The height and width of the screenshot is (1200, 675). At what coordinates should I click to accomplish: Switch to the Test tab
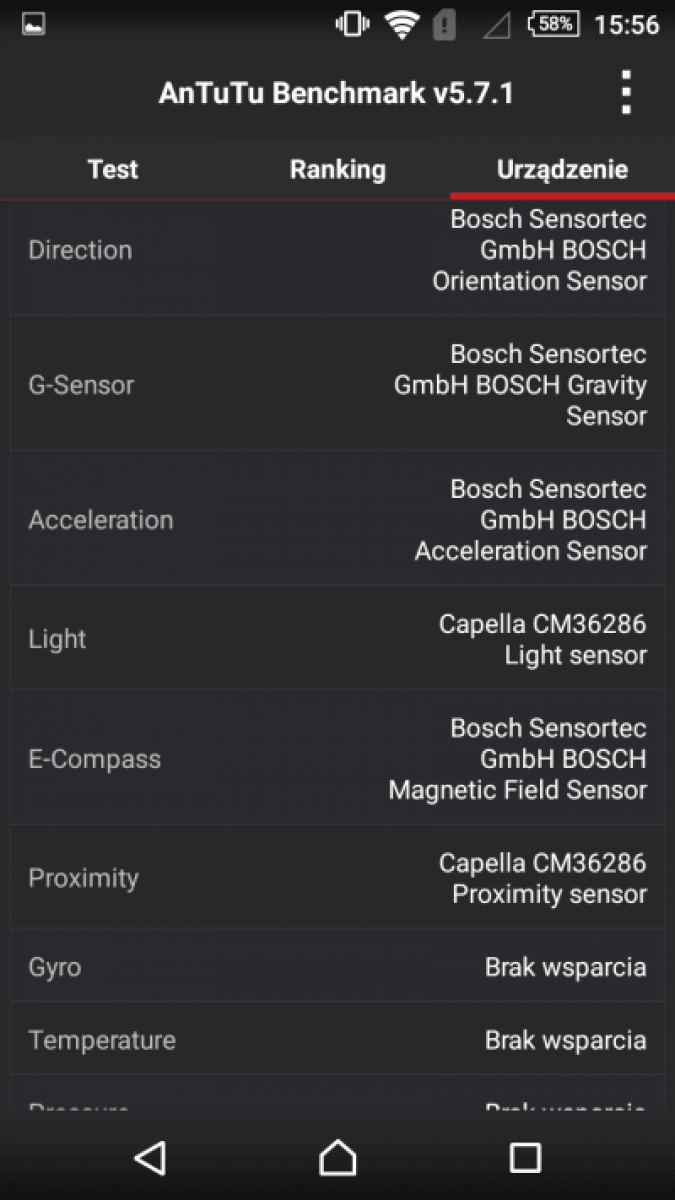(113, 169)
